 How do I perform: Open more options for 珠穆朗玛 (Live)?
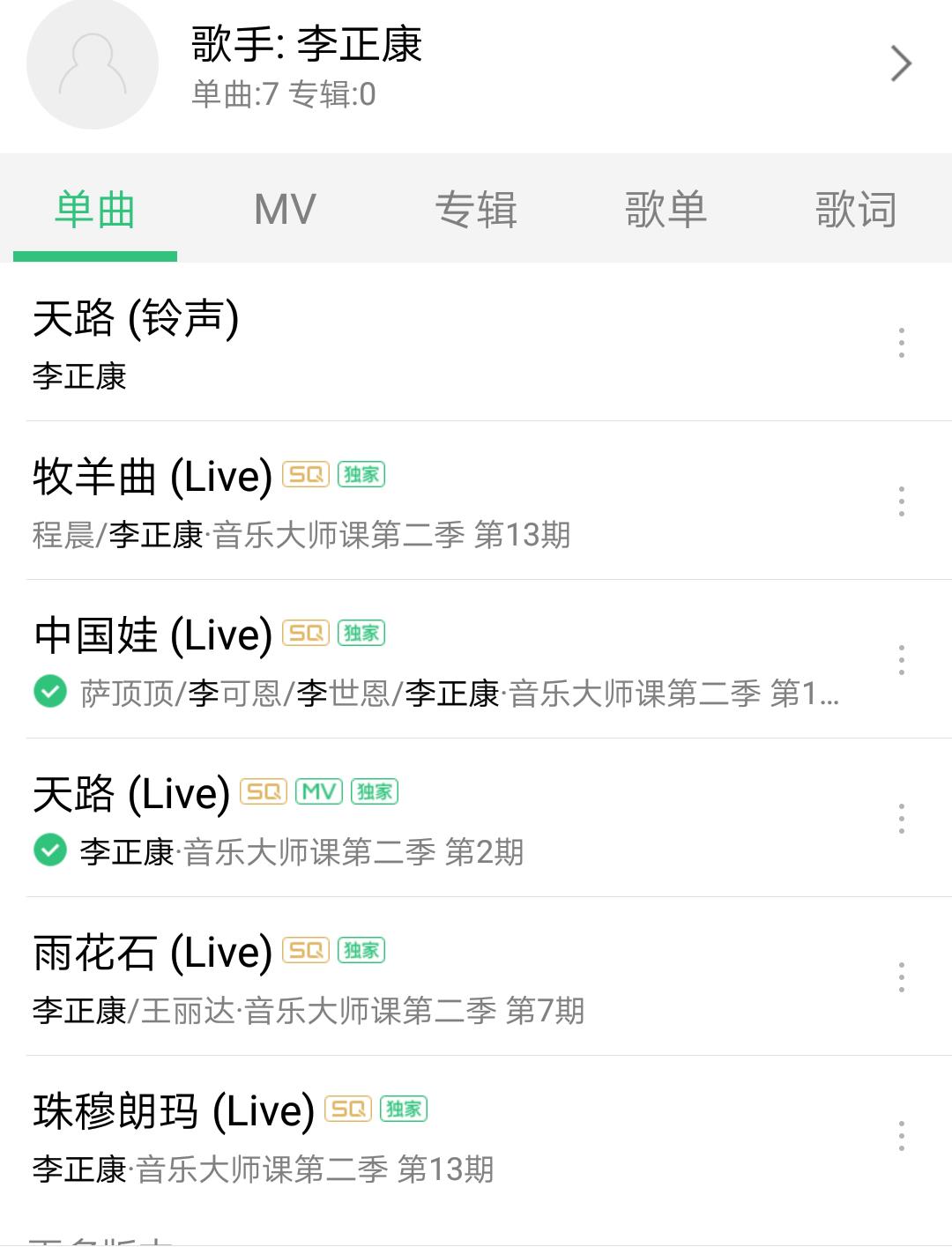point(901,1136)
